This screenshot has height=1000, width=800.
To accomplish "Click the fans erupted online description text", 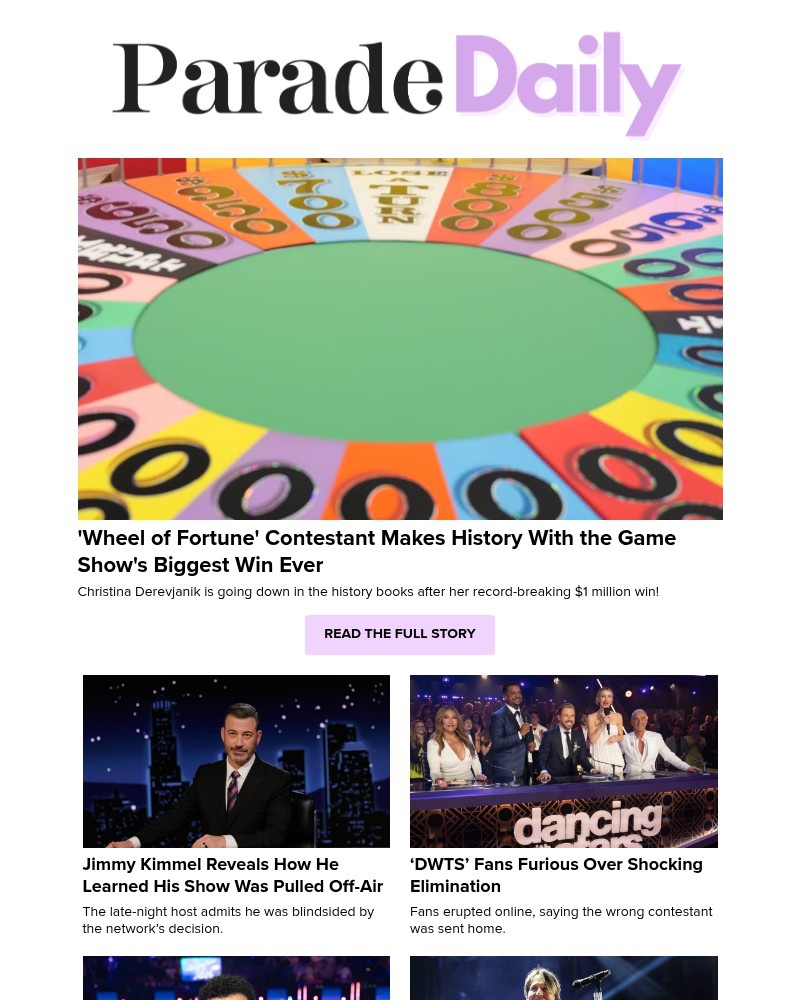I will tap(561, 920).
